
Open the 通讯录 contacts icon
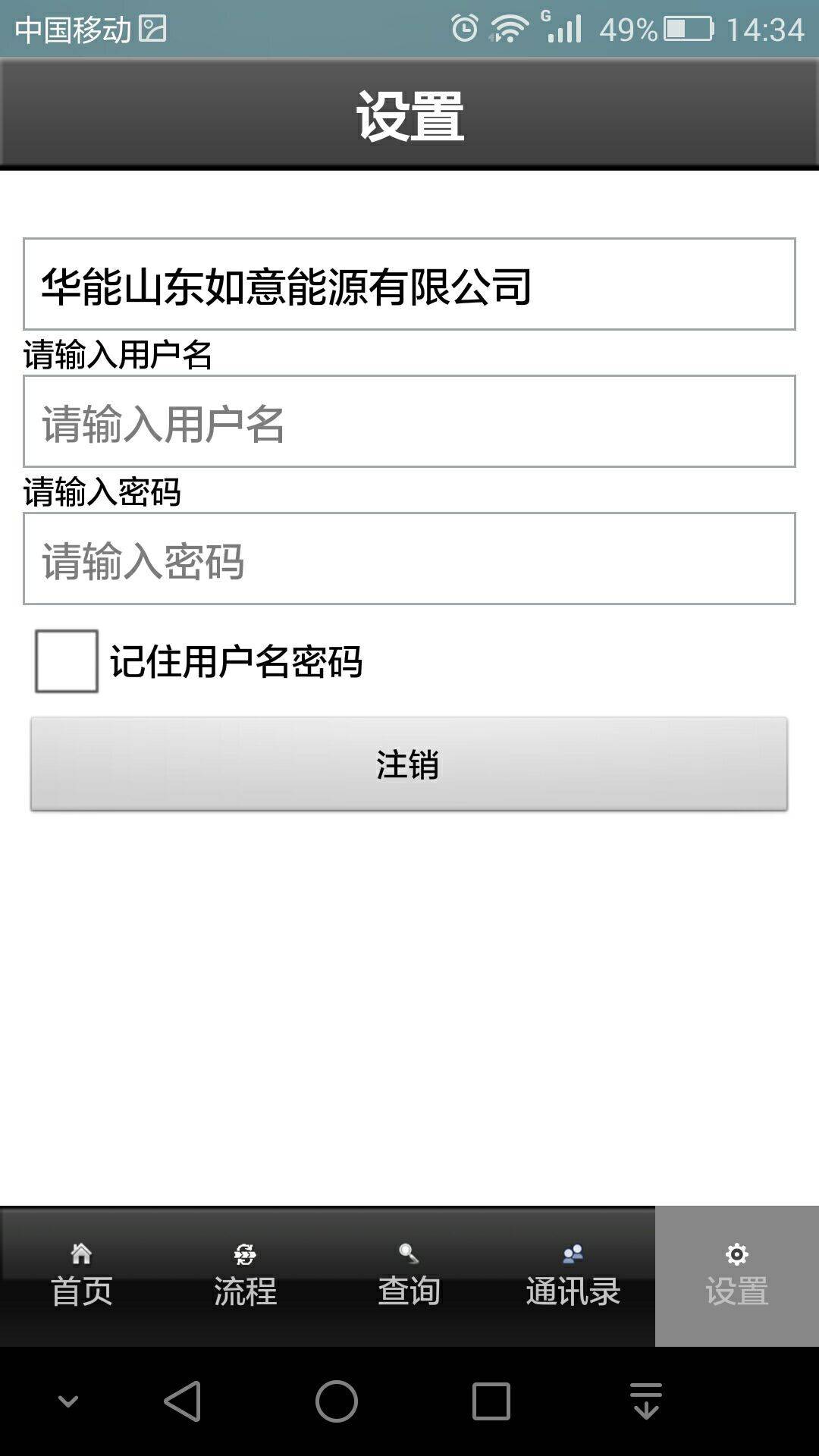pyautogui.click(x=573, y=1249)
